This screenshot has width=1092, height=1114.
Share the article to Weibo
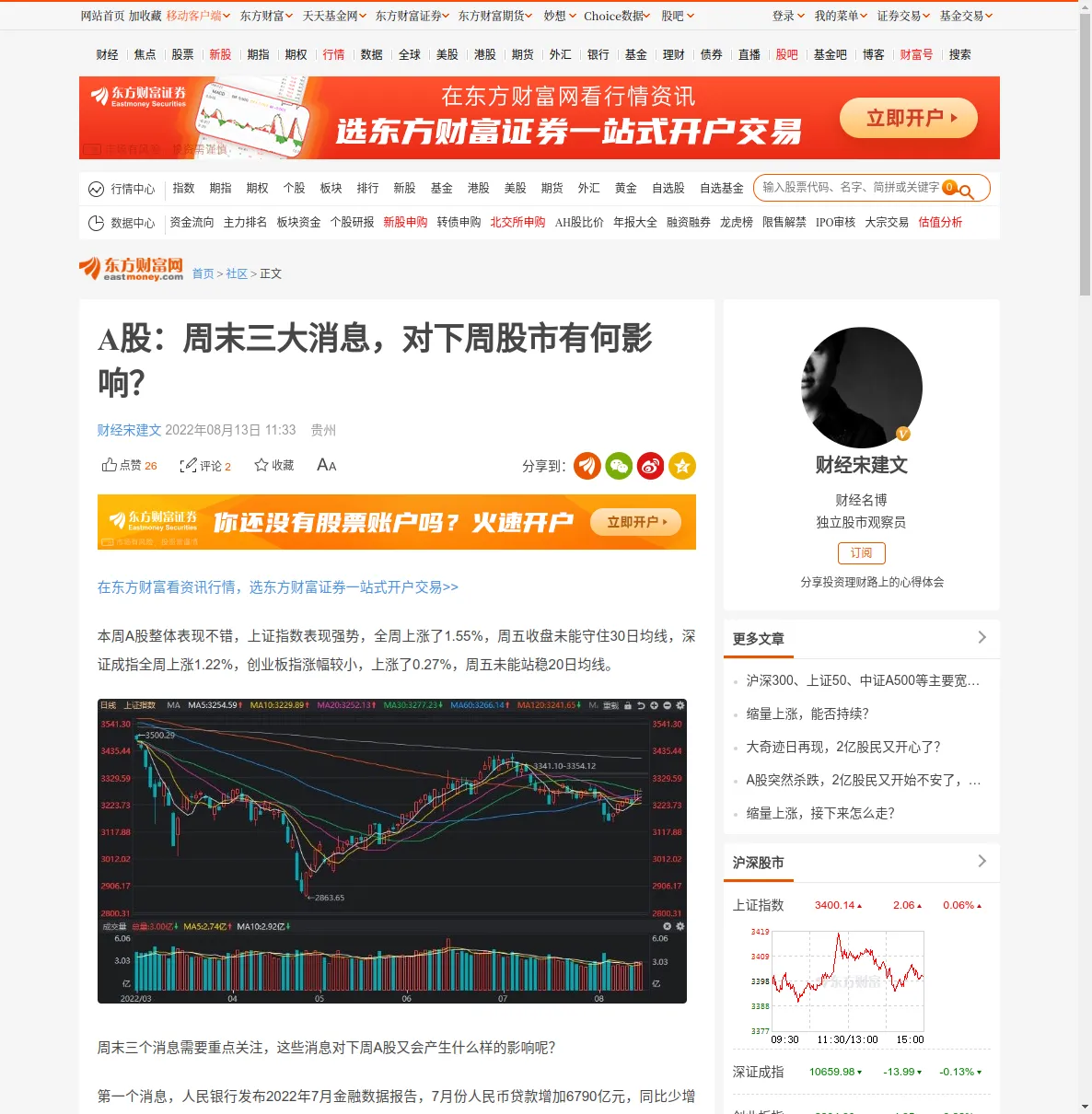click(651, 467)
